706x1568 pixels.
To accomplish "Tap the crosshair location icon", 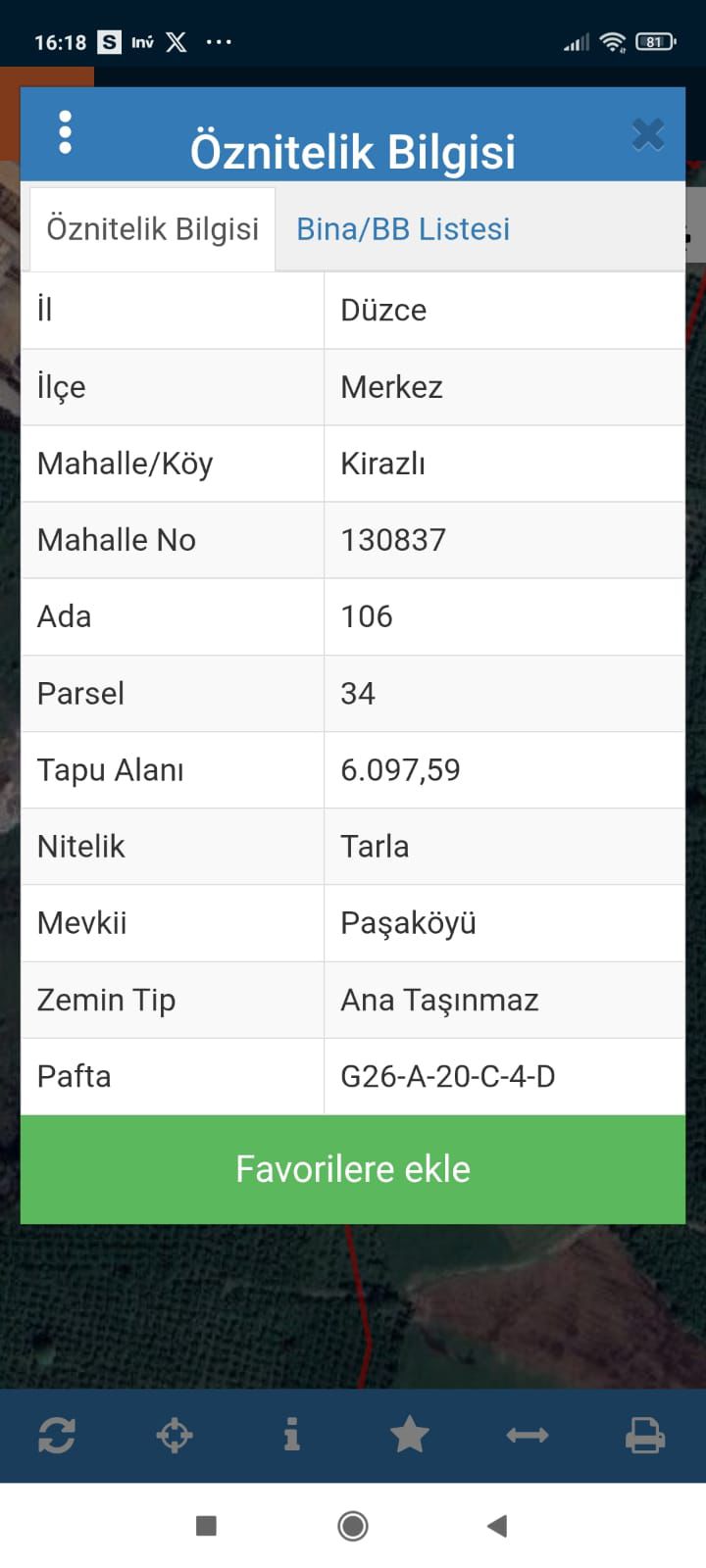I will click(175, 1436).
